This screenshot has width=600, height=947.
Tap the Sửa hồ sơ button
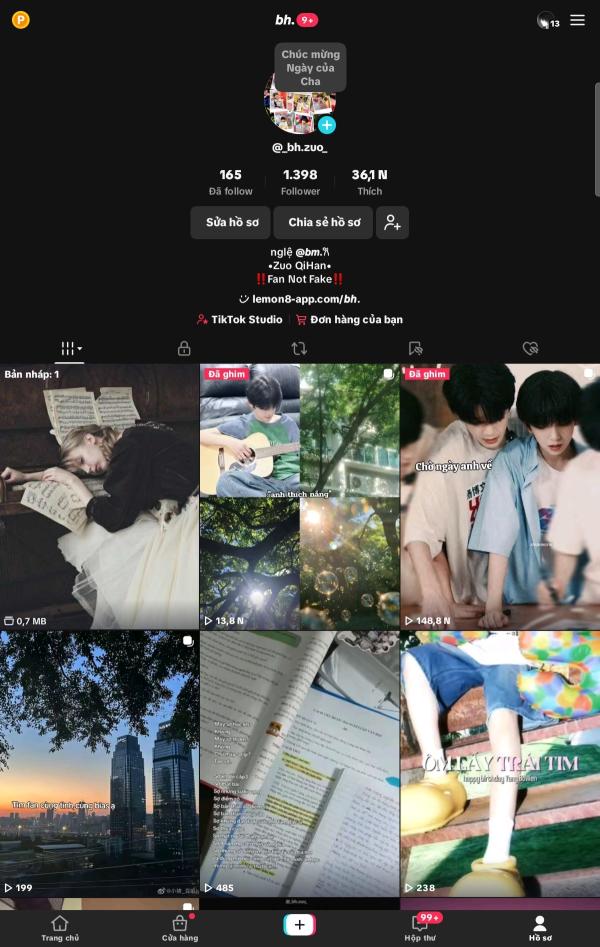coord(231,222)
